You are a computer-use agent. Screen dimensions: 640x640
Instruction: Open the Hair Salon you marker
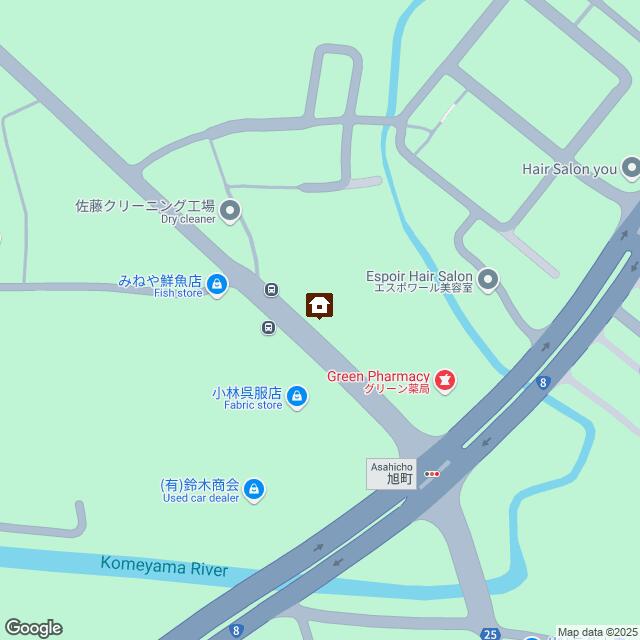631,169
